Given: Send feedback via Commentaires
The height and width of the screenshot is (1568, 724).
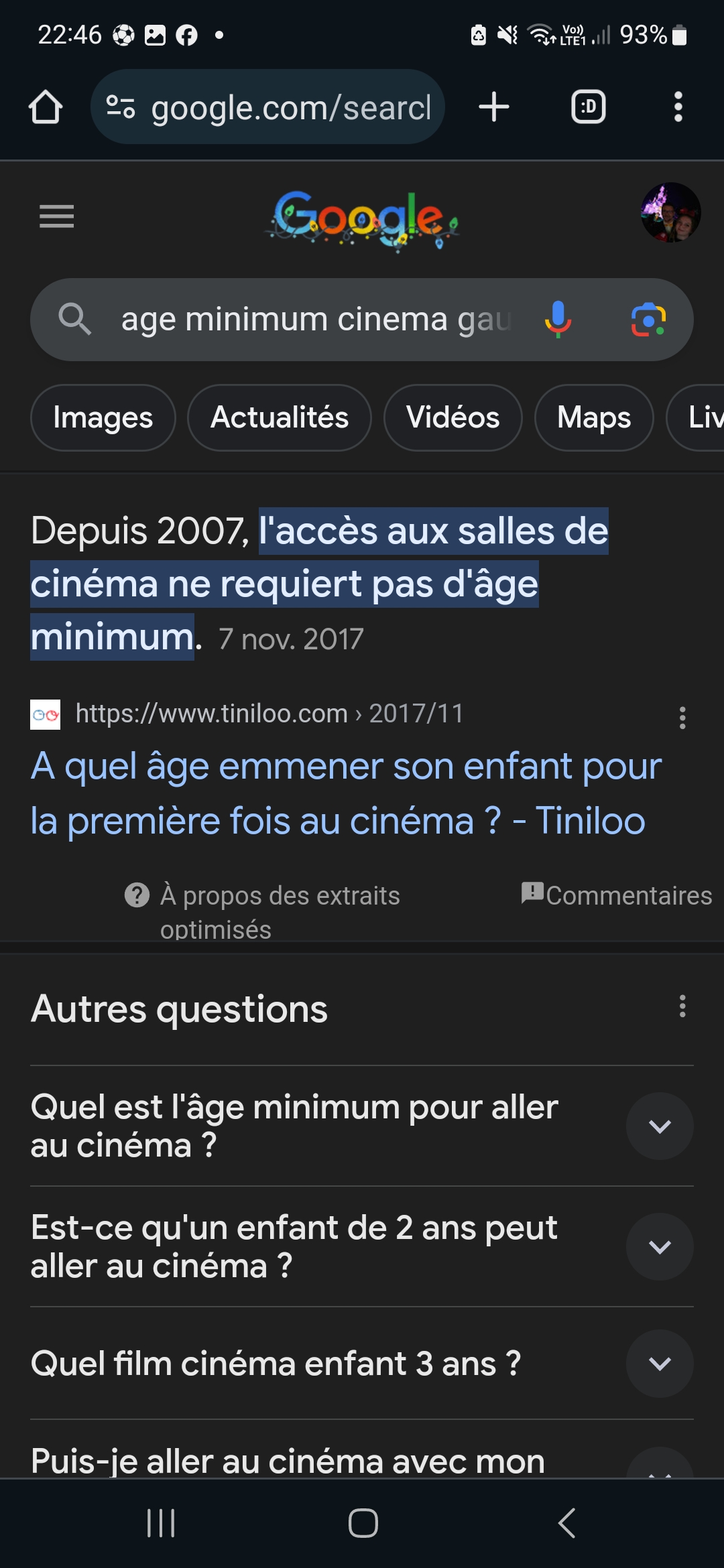Looking at the screenshot, I should 617,895.
